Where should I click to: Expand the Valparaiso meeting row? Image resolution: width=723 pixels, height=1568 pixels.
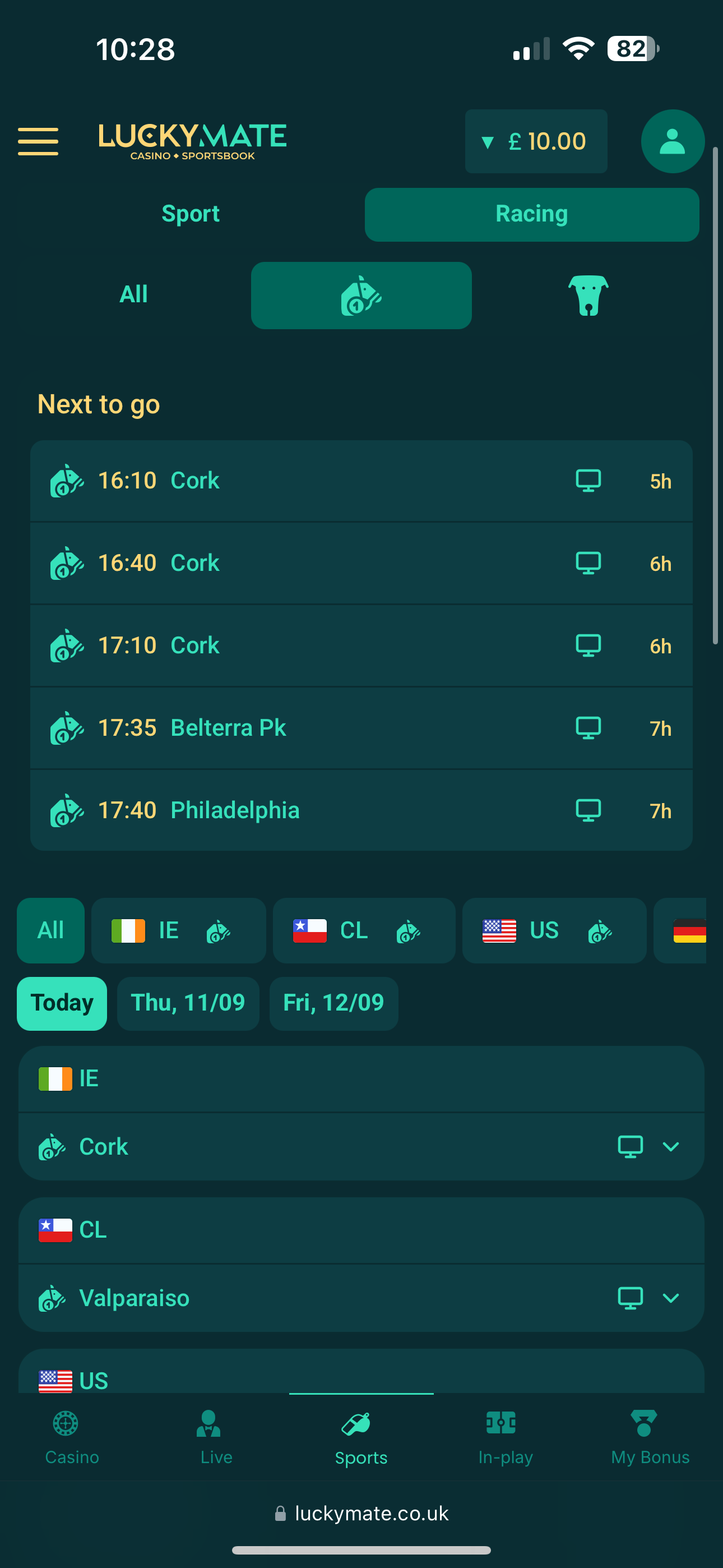pos(669,1298)
